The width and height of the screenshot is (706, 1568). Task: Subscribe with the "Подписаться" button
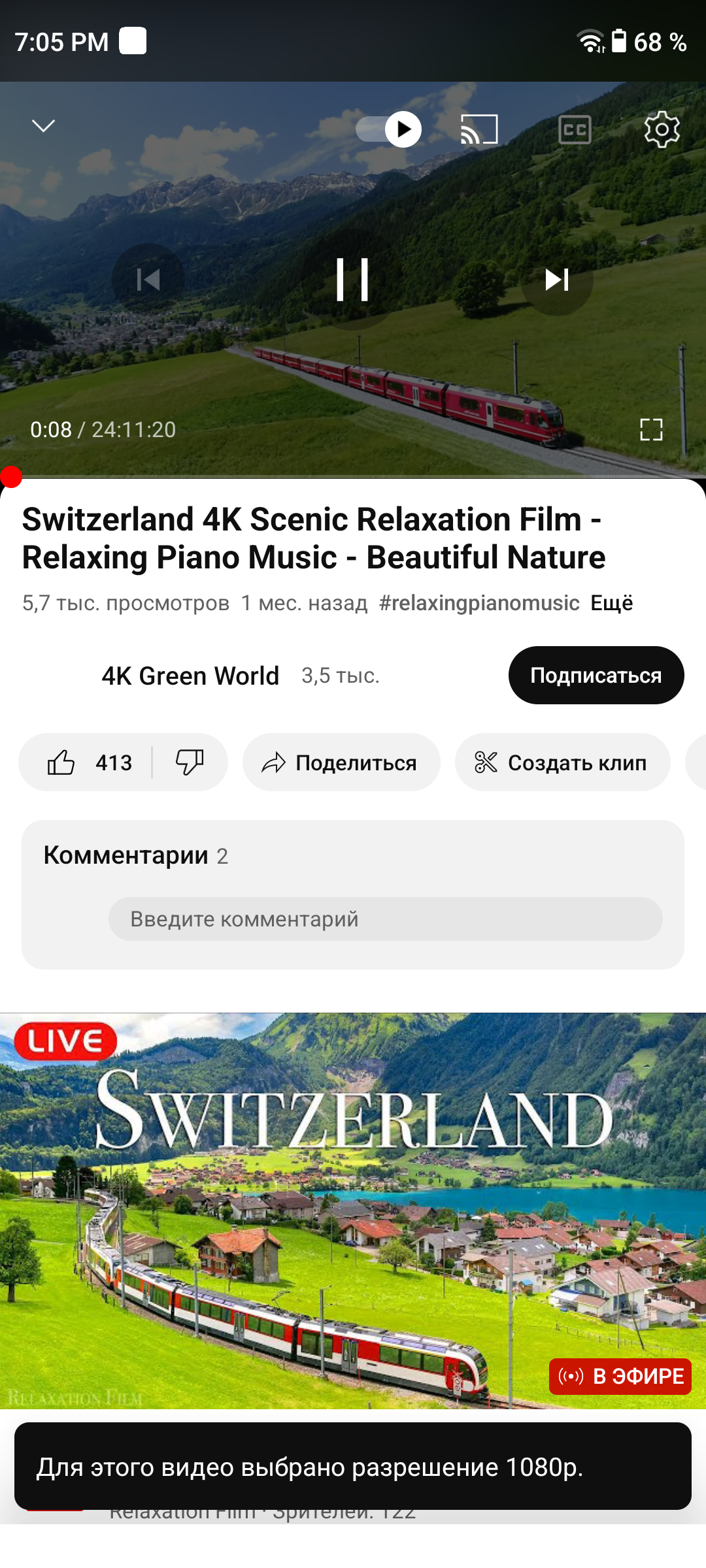pos(596,676)
